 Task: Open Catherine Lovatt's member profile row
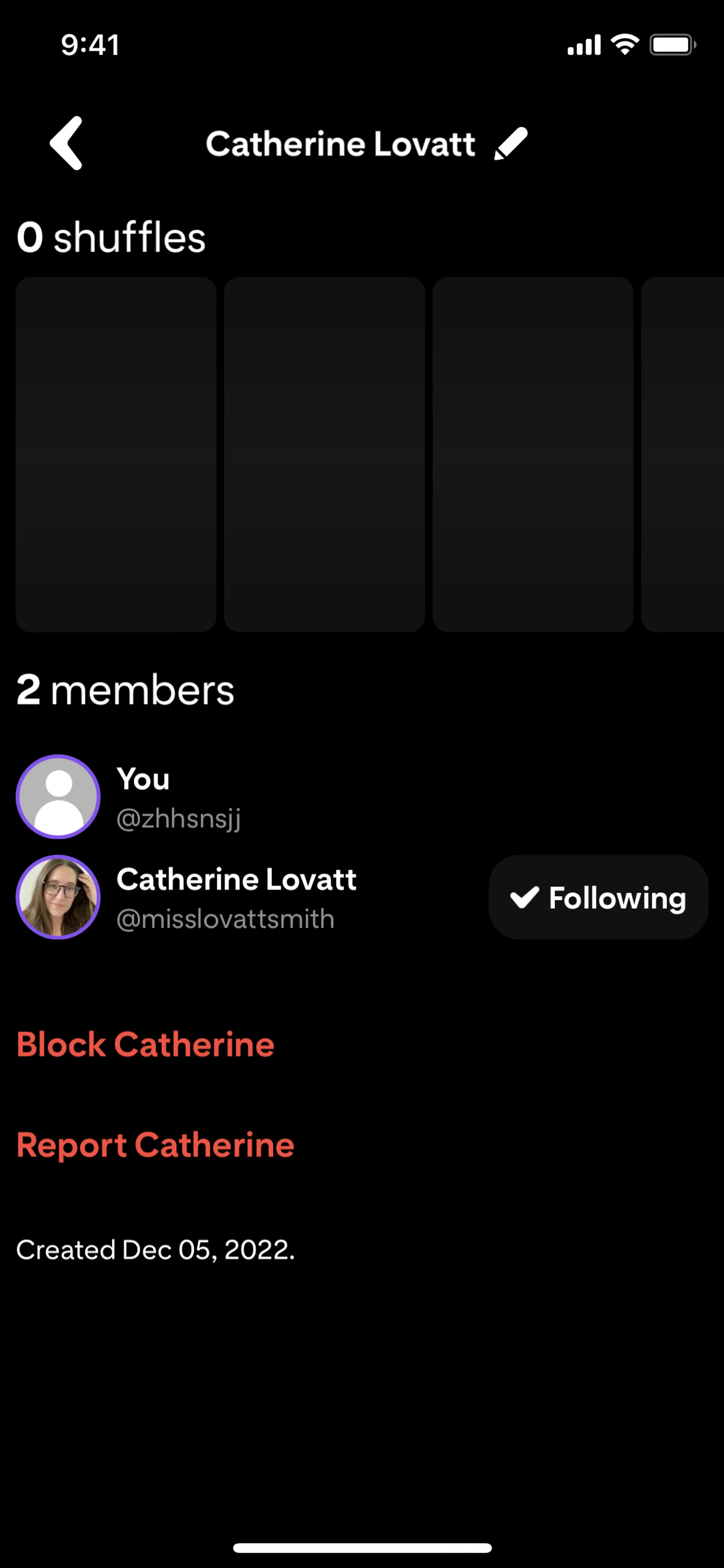point(236,897)
